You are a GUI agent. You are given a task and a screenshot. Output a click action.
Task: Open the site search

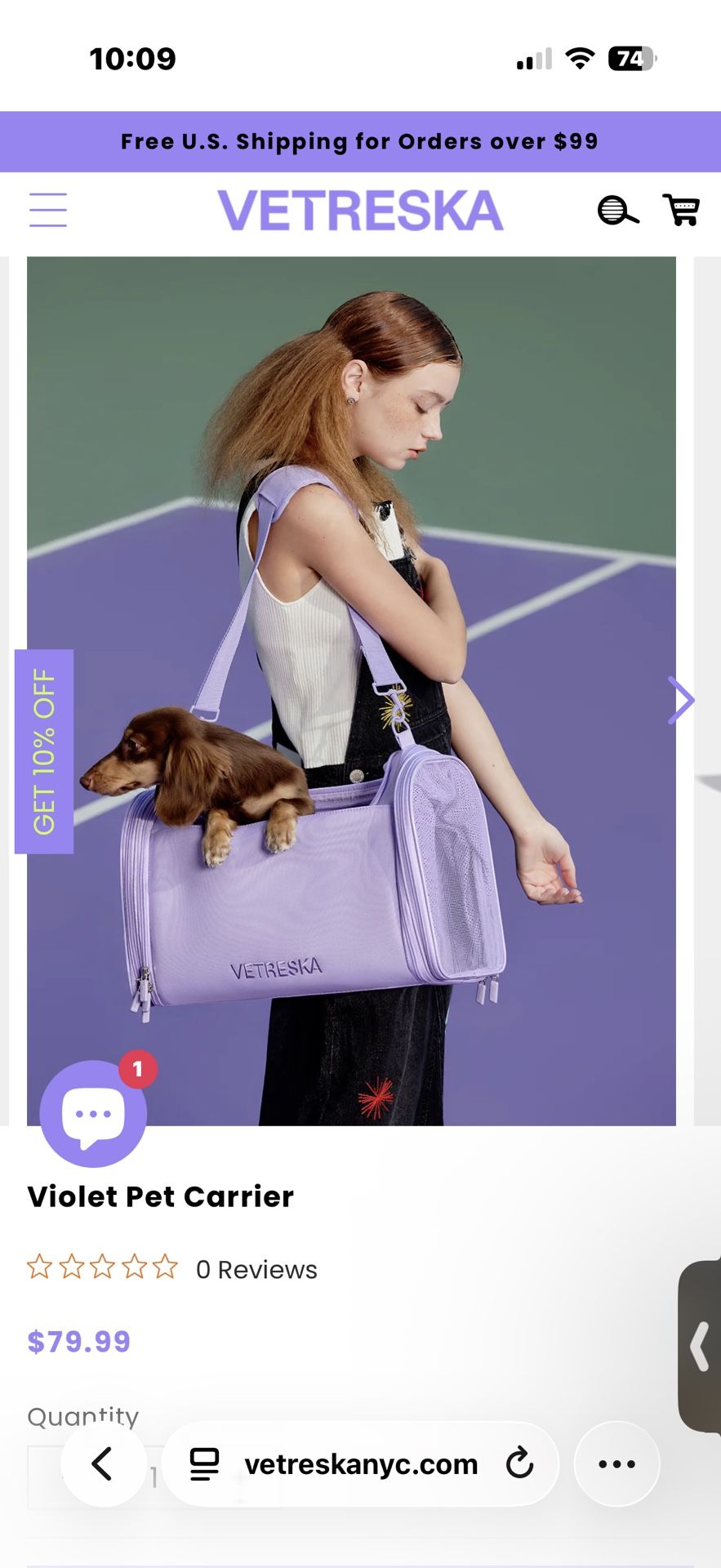click(617, 211)
